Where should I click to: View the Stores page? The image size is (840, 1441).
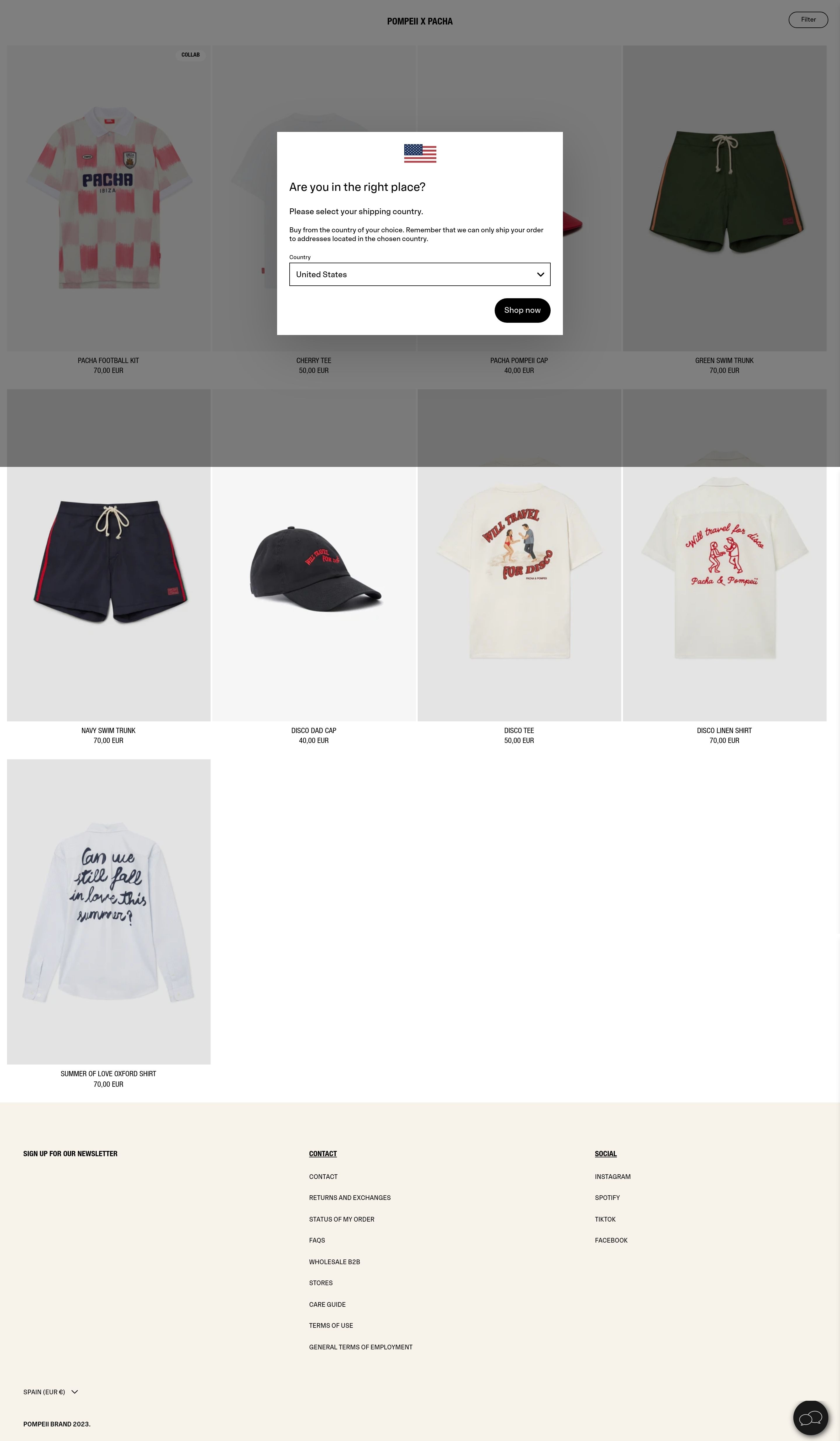(321, 1283)
